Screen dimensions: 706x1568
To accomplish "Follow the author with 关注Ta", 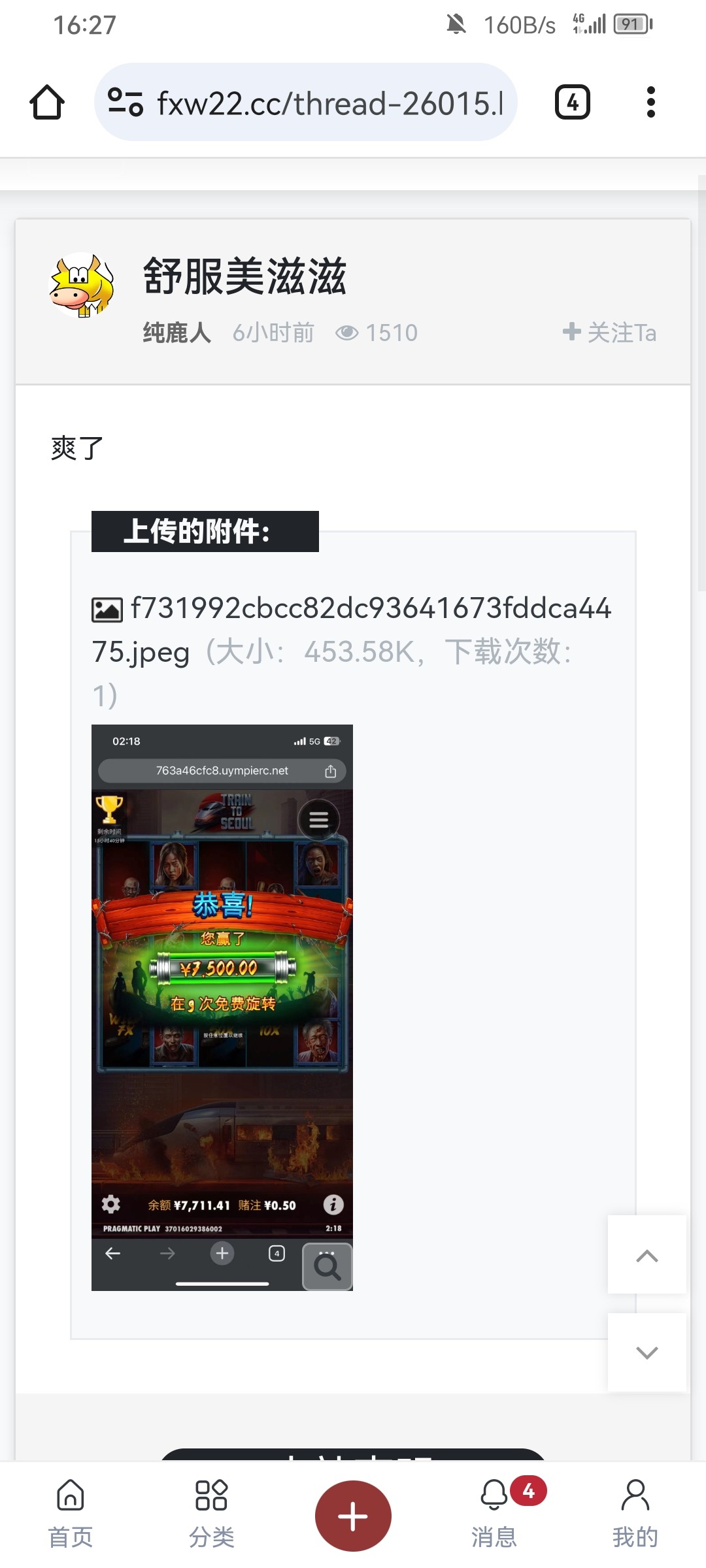I will tap(609, 333).
